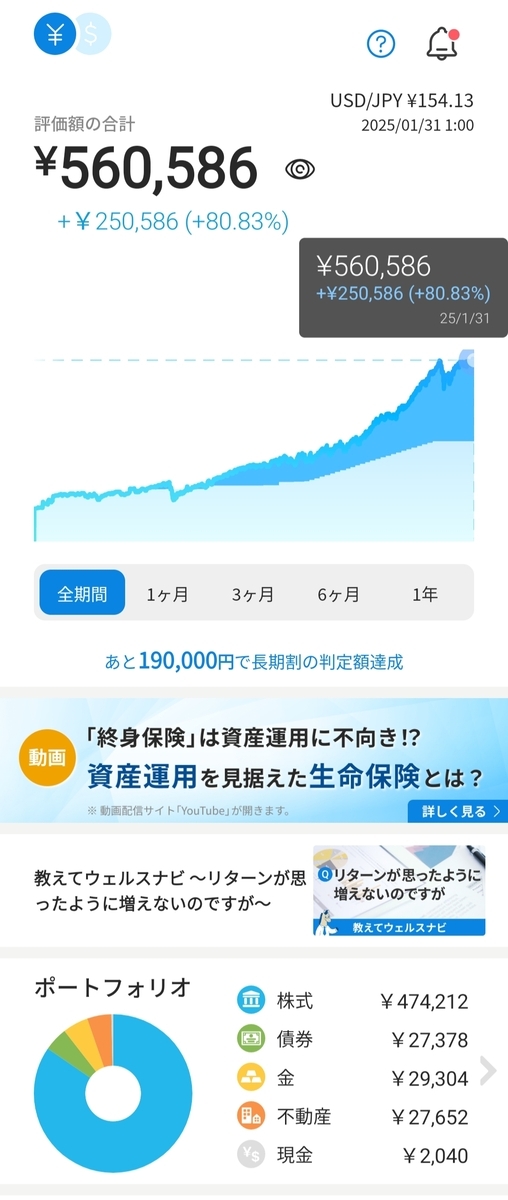Show the 6ヶ月 chart period
The height and width of the screenshot is (1200, 508).
coord(339,593)
